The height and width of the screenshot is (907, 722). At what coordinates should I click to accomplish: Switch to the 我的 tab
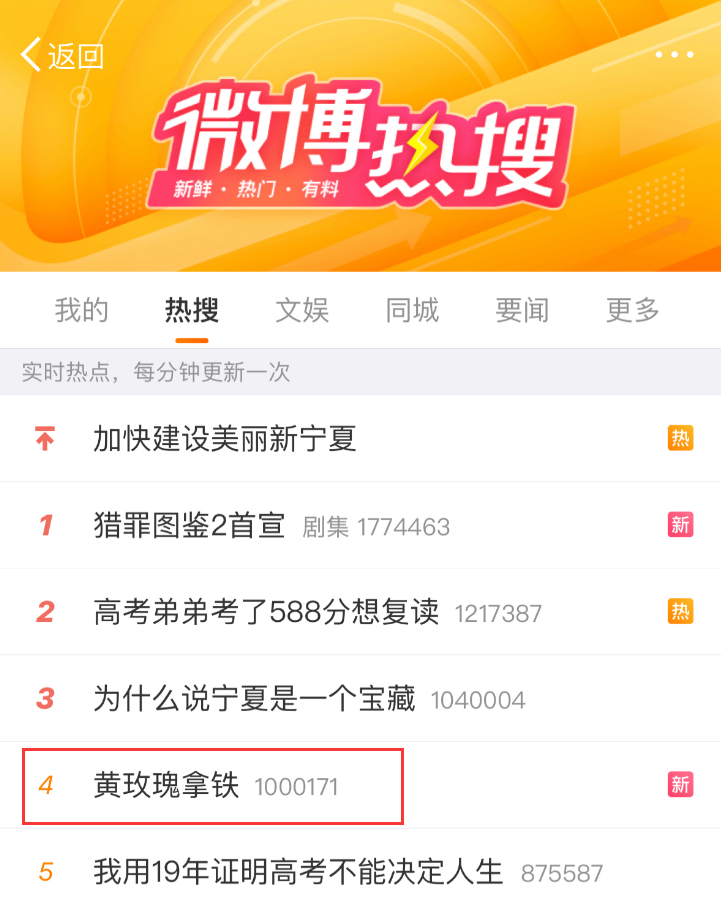pos(82,310)
